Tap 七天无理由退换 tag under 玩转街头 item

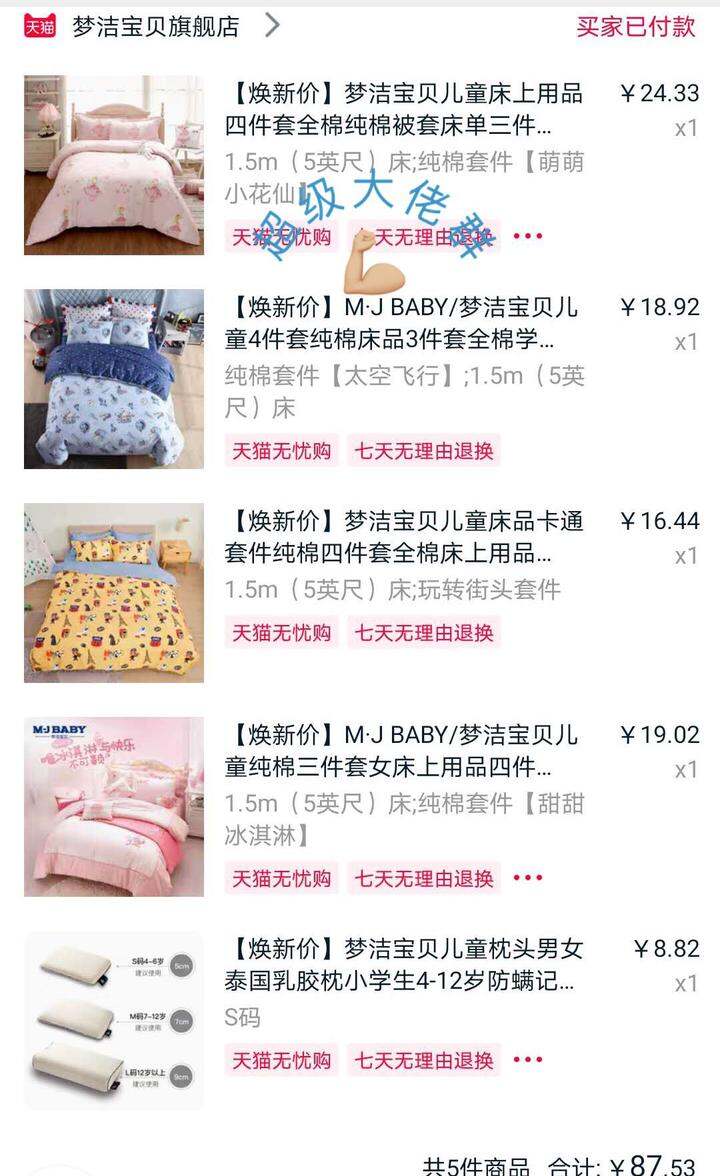click(x=424, y=633)
